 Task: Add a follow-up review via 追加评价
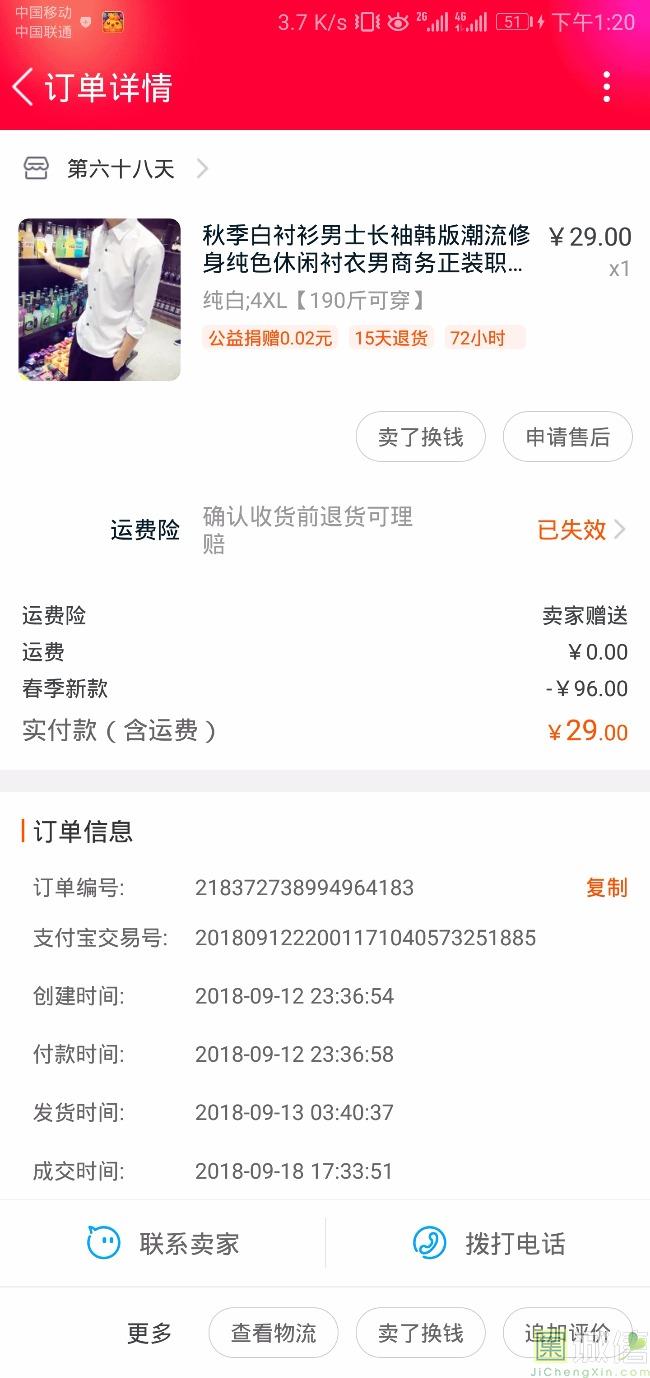pyautogui.click(x=566, y=1333)
